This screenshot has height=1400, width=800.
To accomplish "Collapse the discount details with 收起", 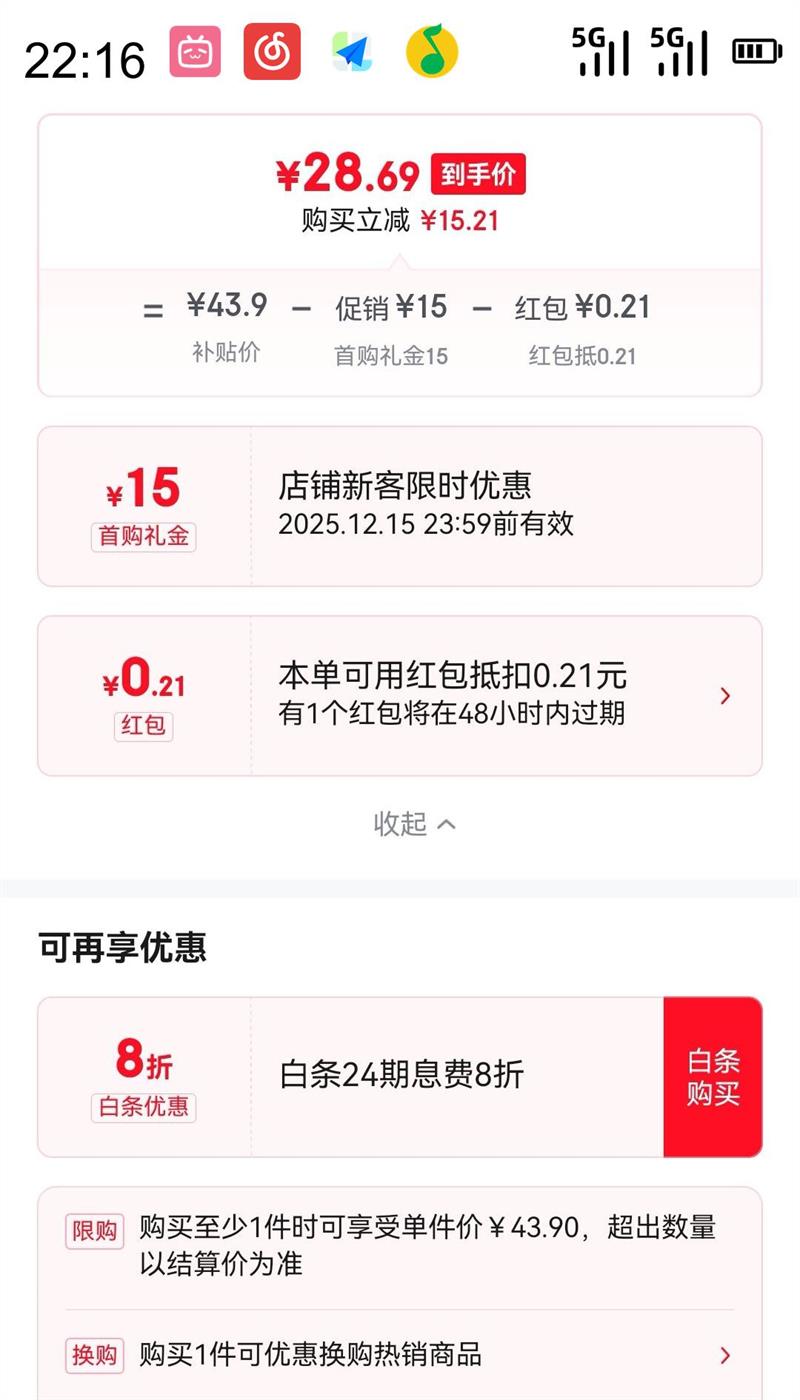I will click(414, 824).
